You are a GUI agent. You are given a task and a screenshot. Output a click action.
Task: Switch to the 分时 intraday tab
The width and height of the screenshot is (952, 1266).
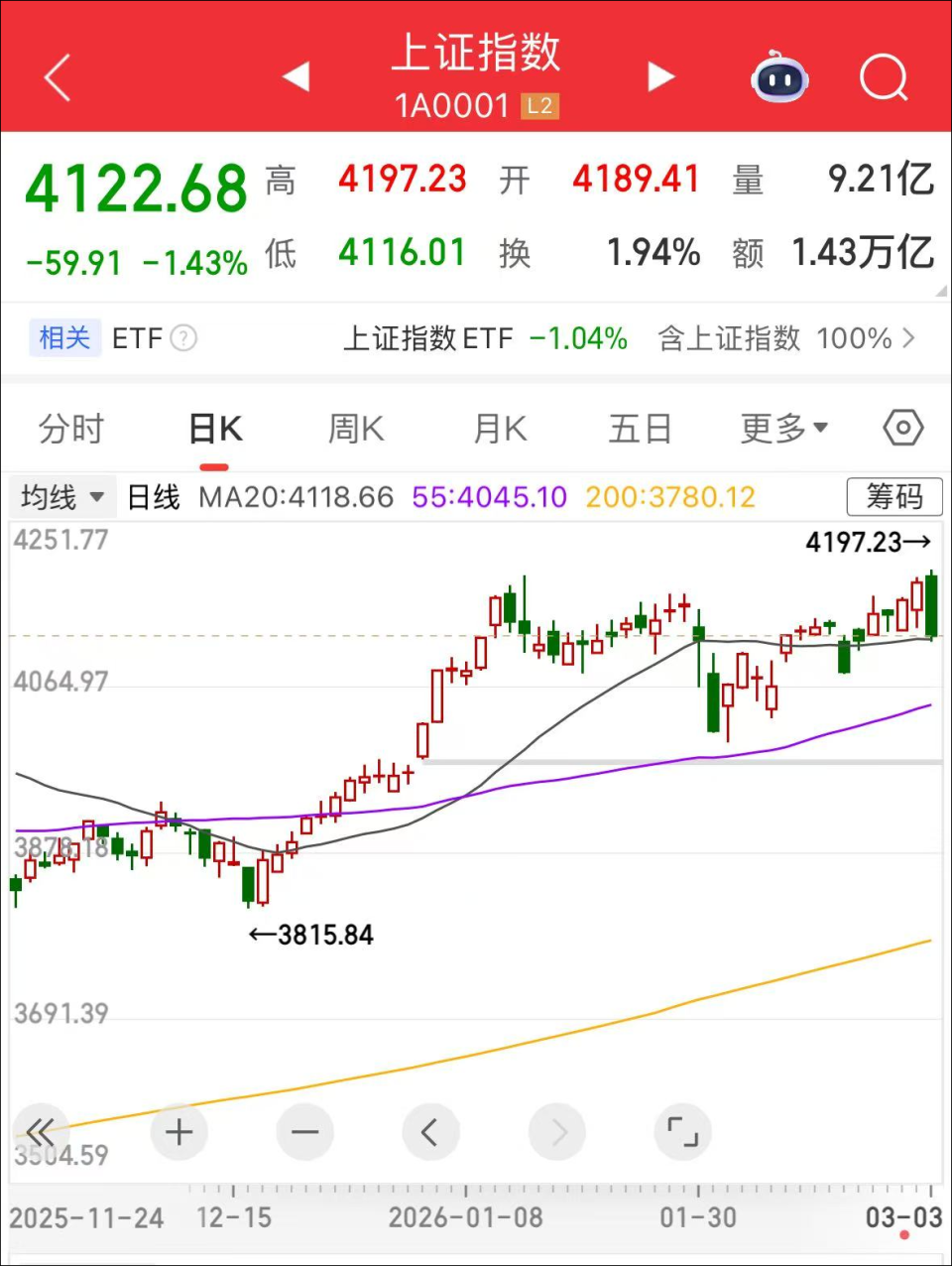click(x=69, y=428)
